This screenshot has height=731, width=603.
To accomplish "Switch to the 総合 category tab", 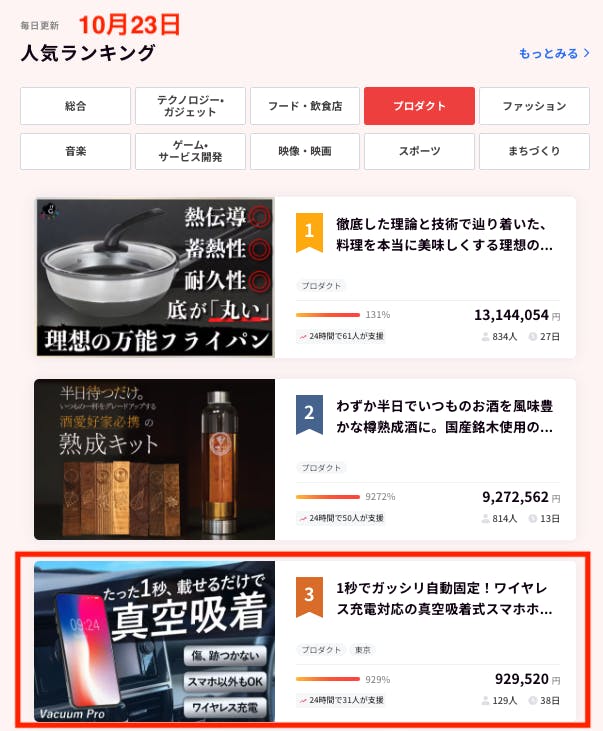I will pos(75,106).
